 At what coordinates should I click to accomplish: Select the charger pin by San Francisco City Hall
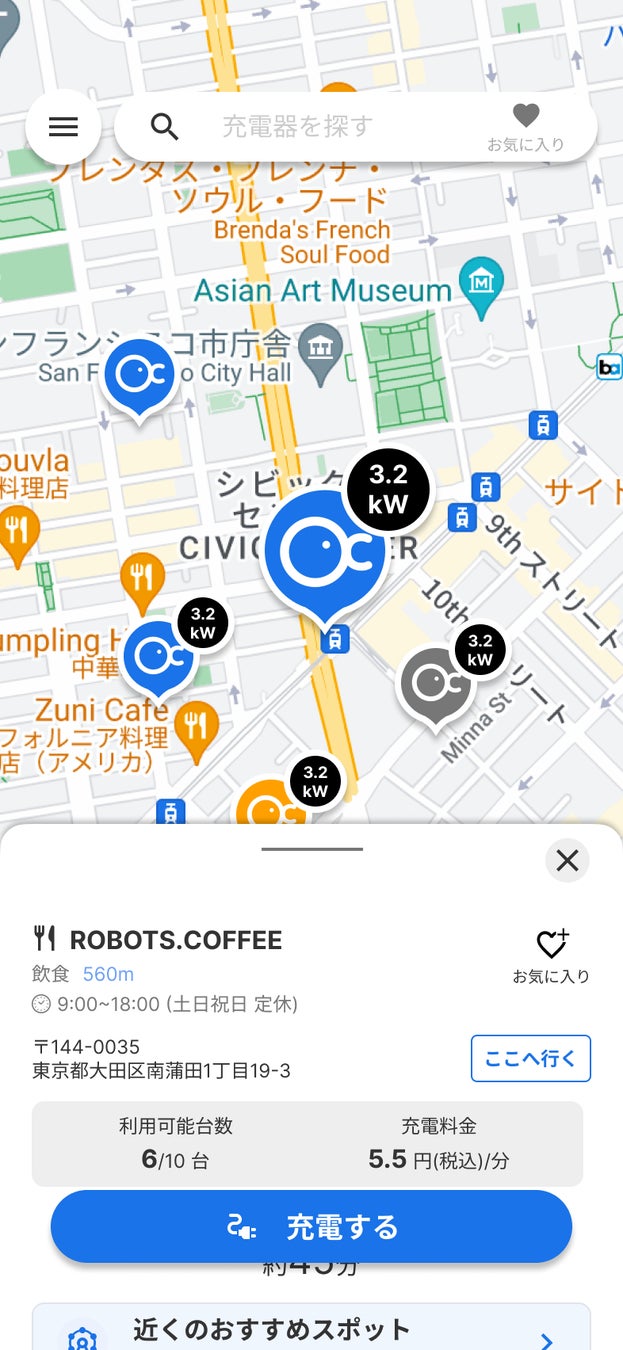(140, 375)
